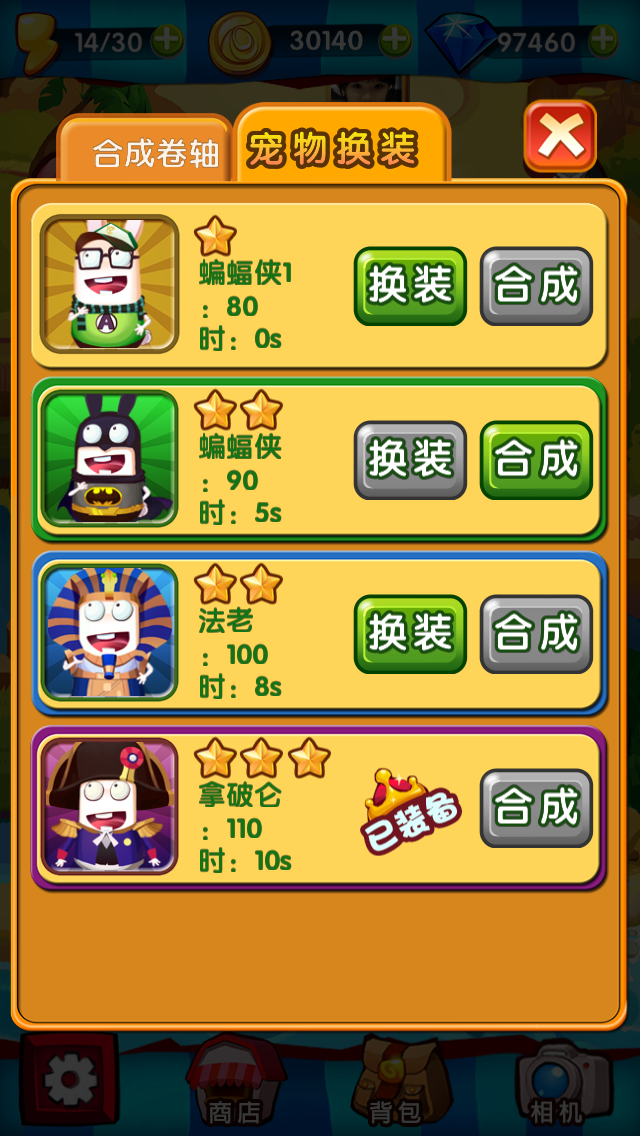This screenshot has height=1136, width=640.
Task: Change outfit to 法老
Action: coord(410,634)
